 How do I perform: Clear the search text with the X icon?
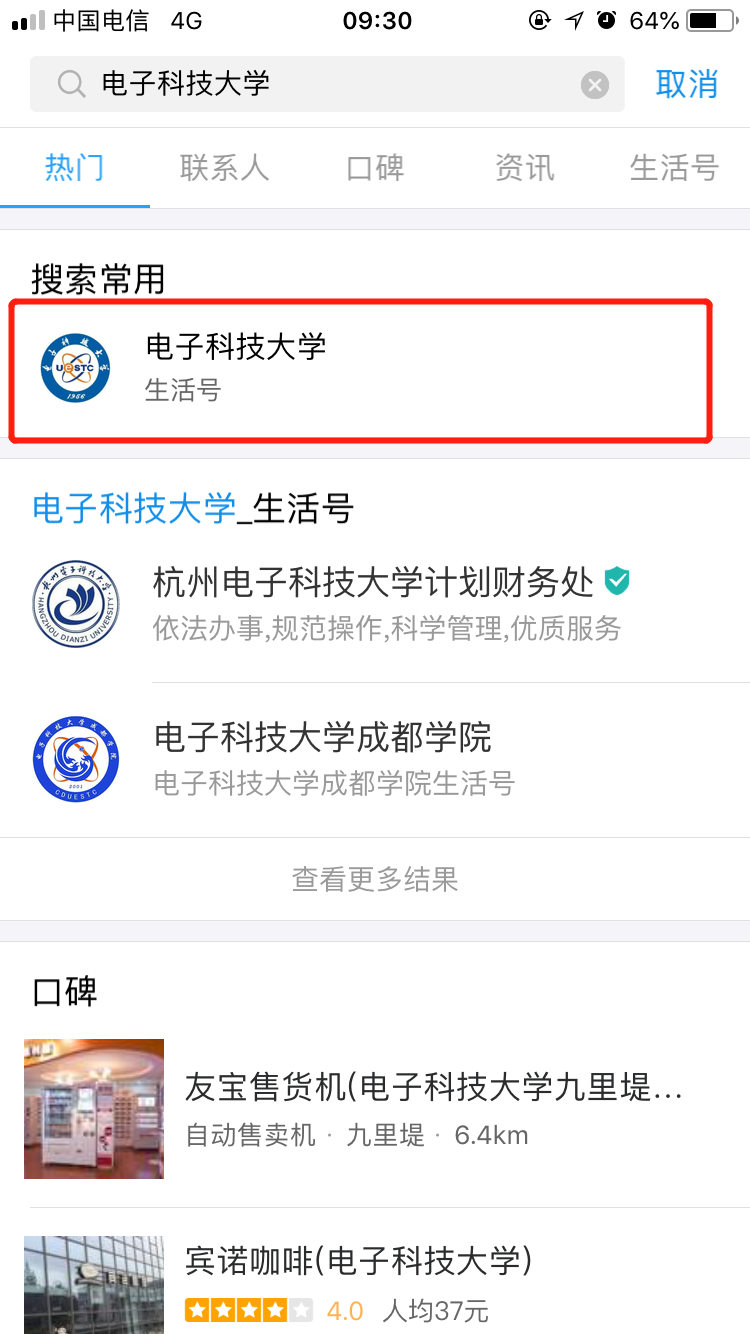coord(595,85)
